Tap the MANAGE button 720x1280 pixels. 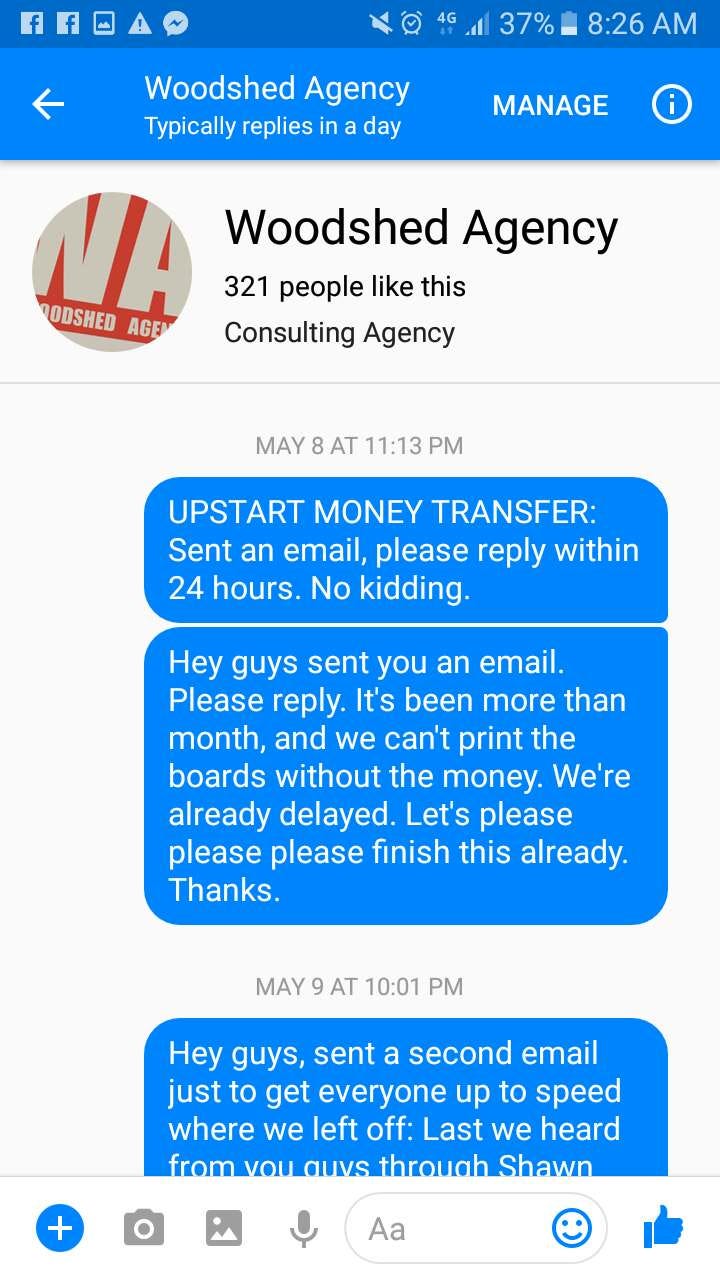click(x=550, y=105)
